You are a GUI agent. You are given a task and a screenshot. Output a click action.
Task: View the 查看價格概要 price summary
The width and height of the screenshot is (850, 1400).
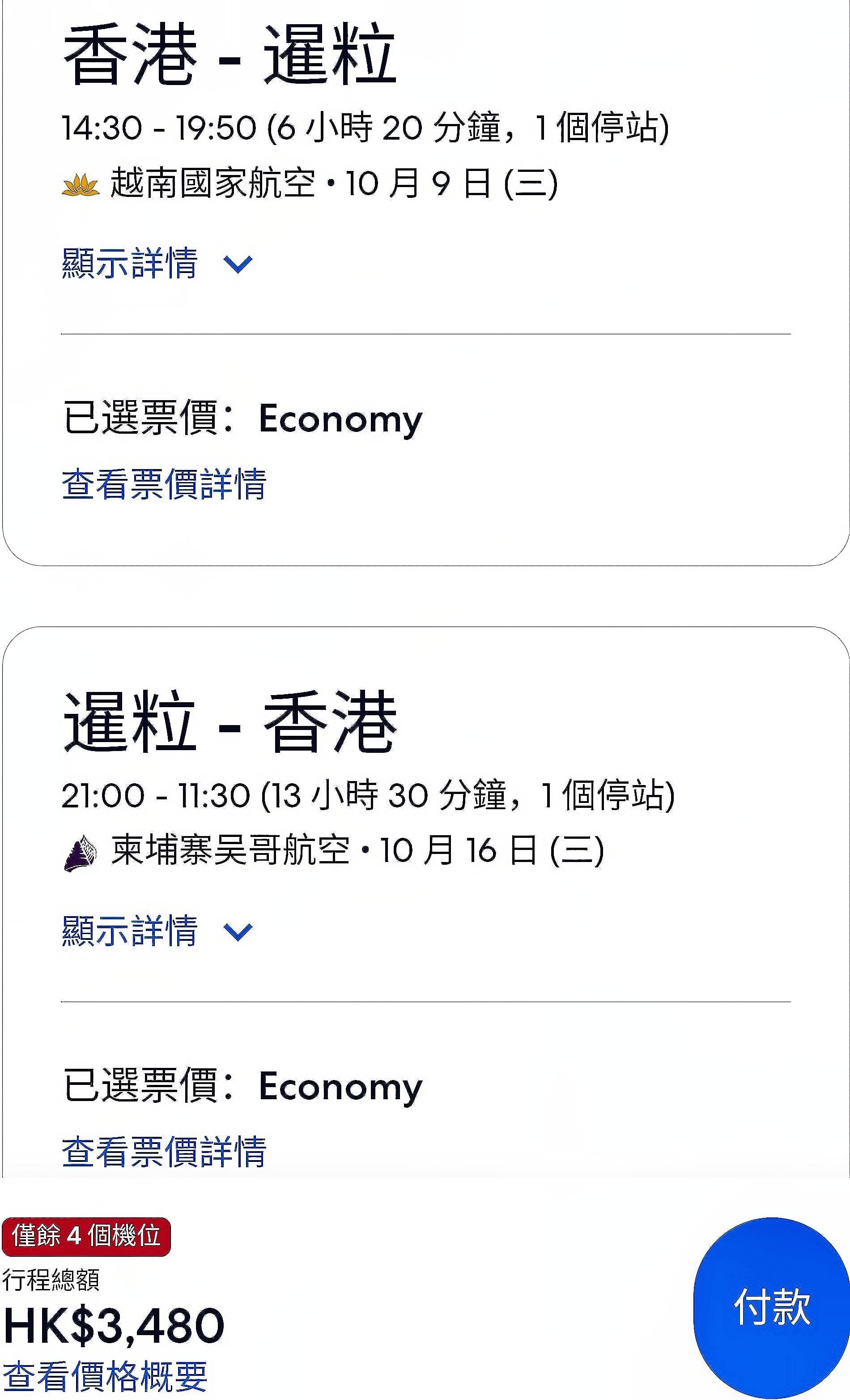click(x=105, y=1376)
